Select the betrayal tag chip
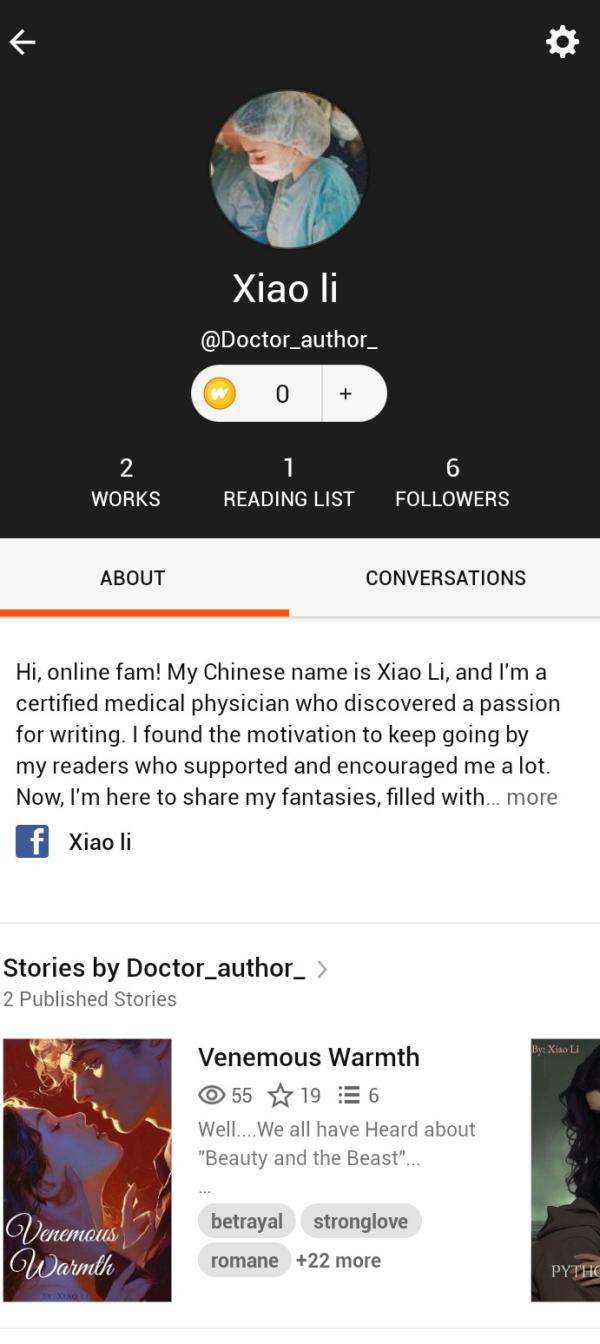This screenshot has width=600, height=1344. coord(246,1221)
